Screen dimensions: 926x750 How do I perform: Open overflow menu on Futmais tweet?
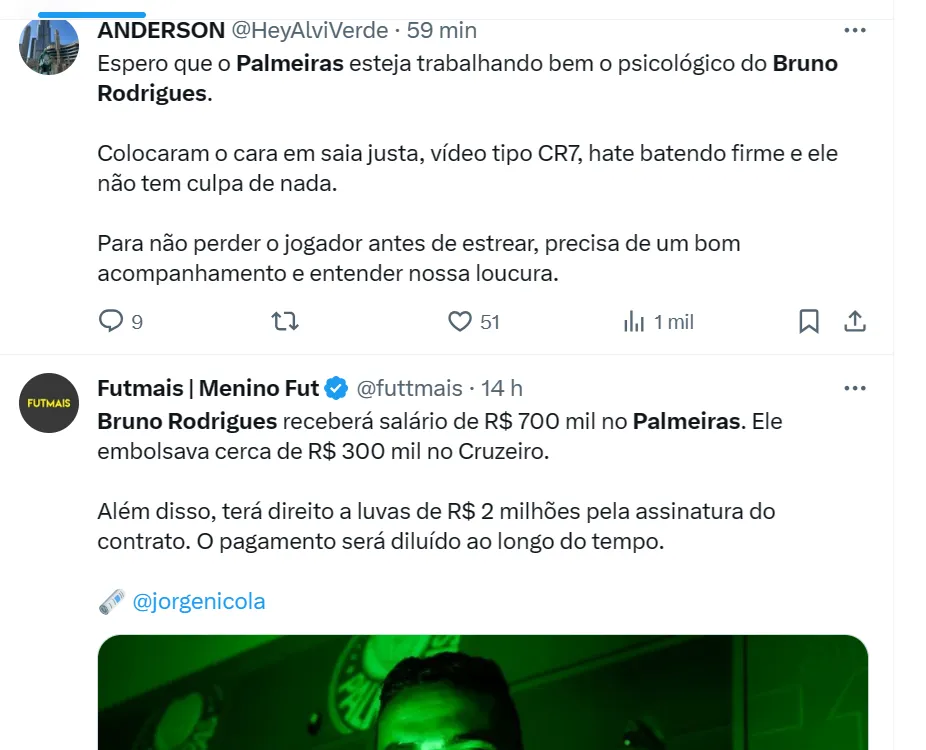[854, 388]
